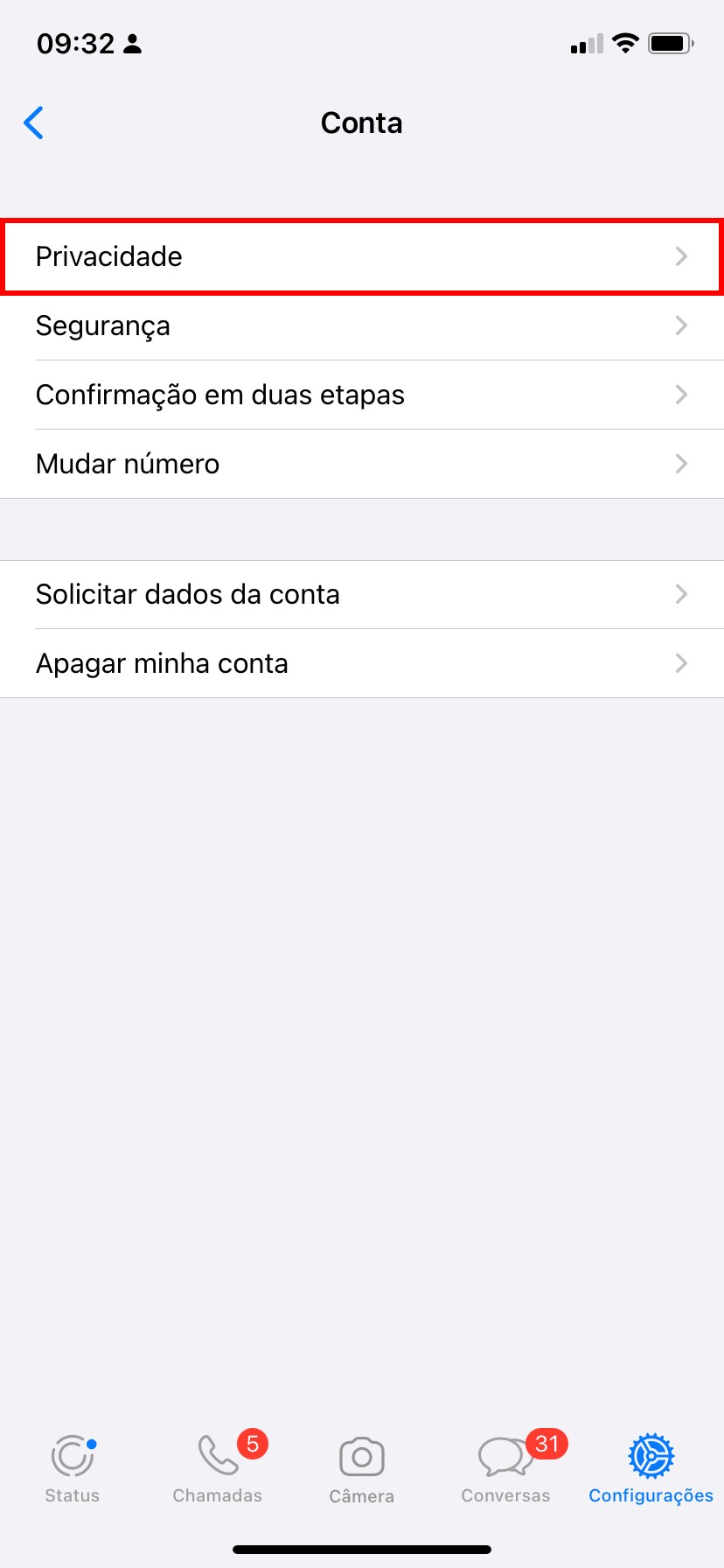
Task: Go back from the Conta screen
Action: click(34, 123)
